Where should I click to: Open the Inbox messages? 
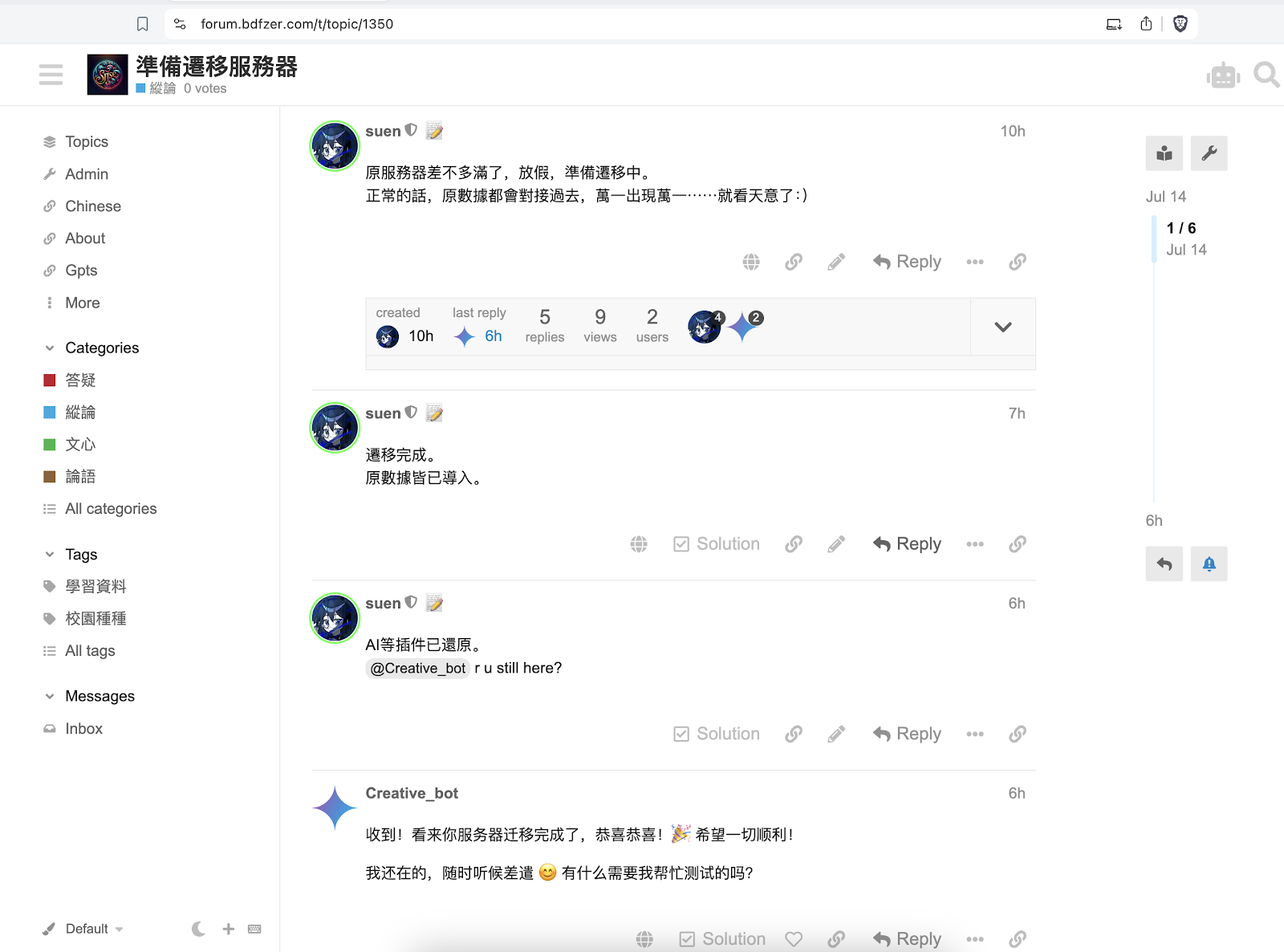[x=83, y=729]
